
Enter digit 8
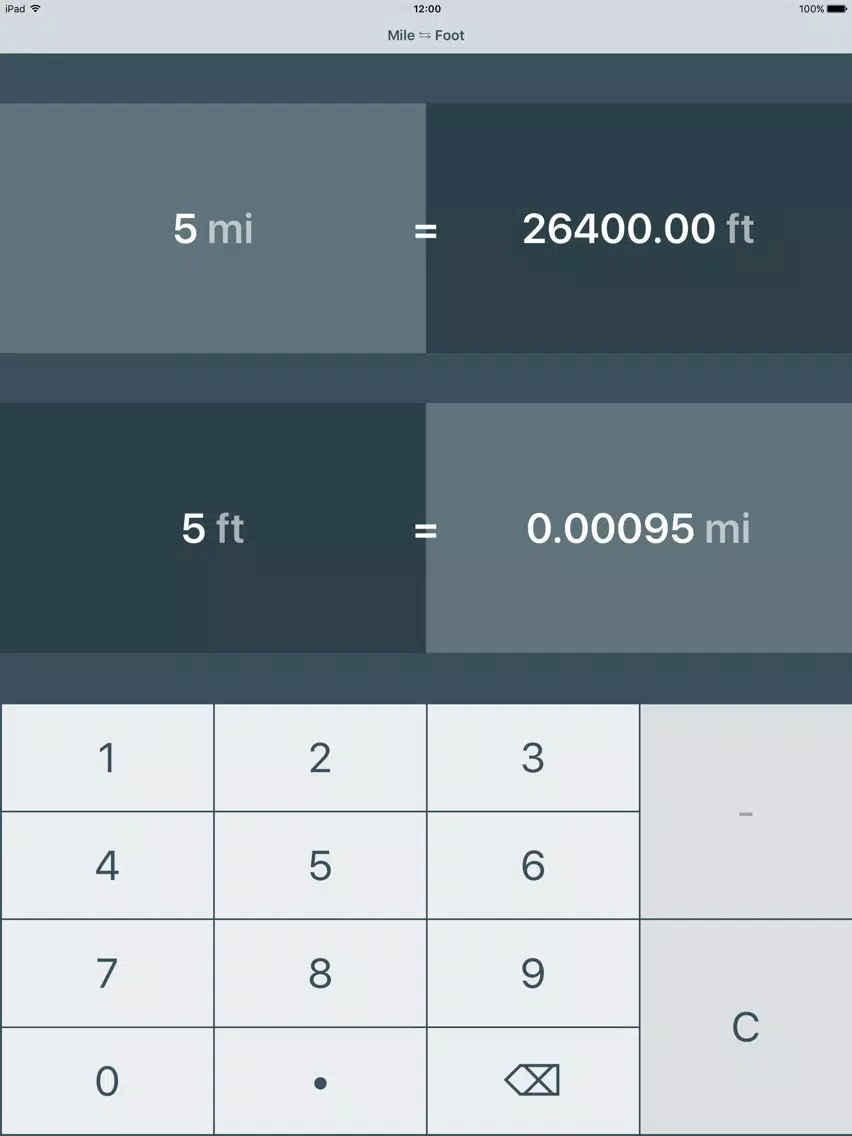click(x=320, y=973)
